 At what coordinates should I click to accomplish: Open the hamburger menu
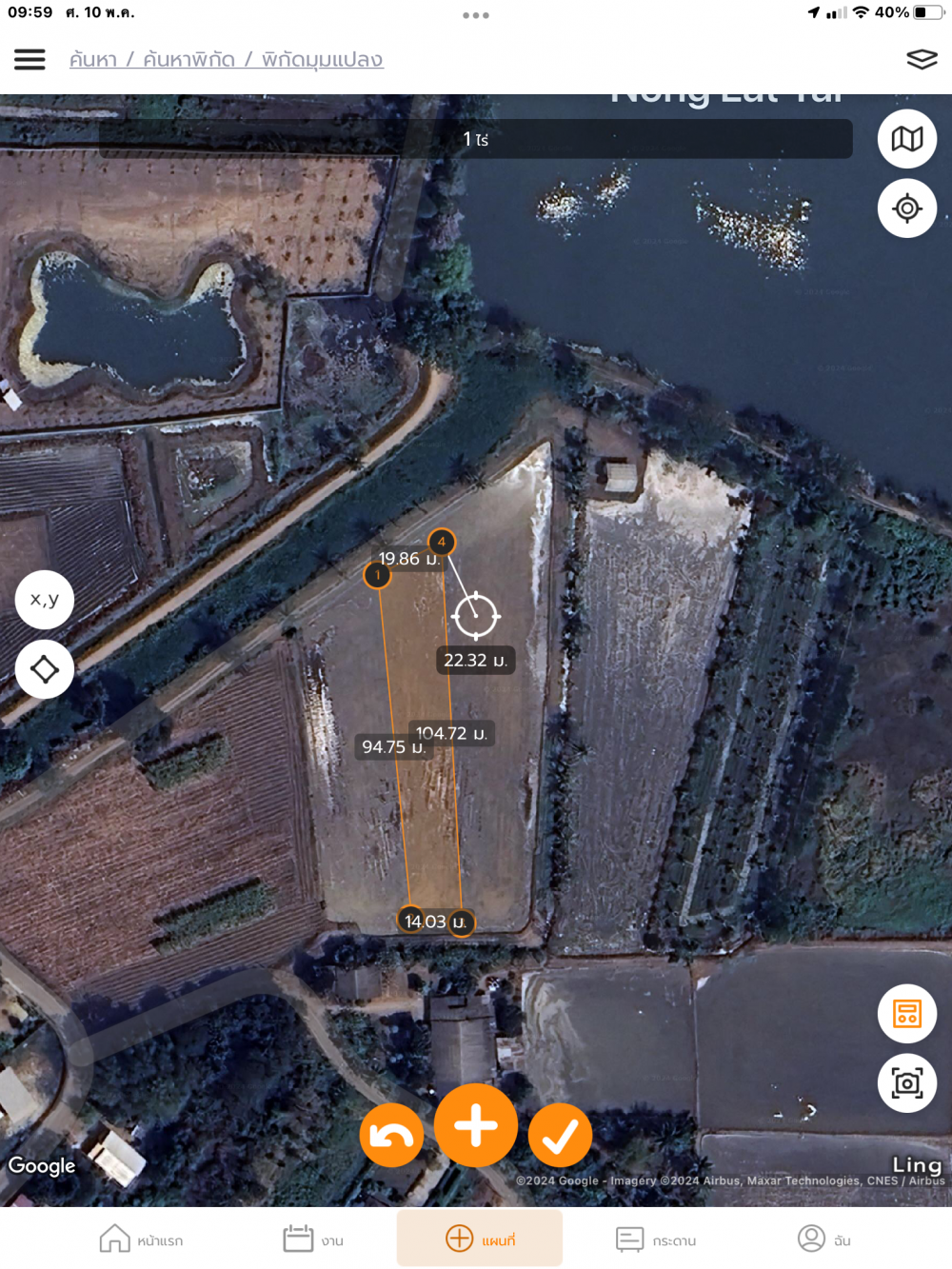point(30,59)
